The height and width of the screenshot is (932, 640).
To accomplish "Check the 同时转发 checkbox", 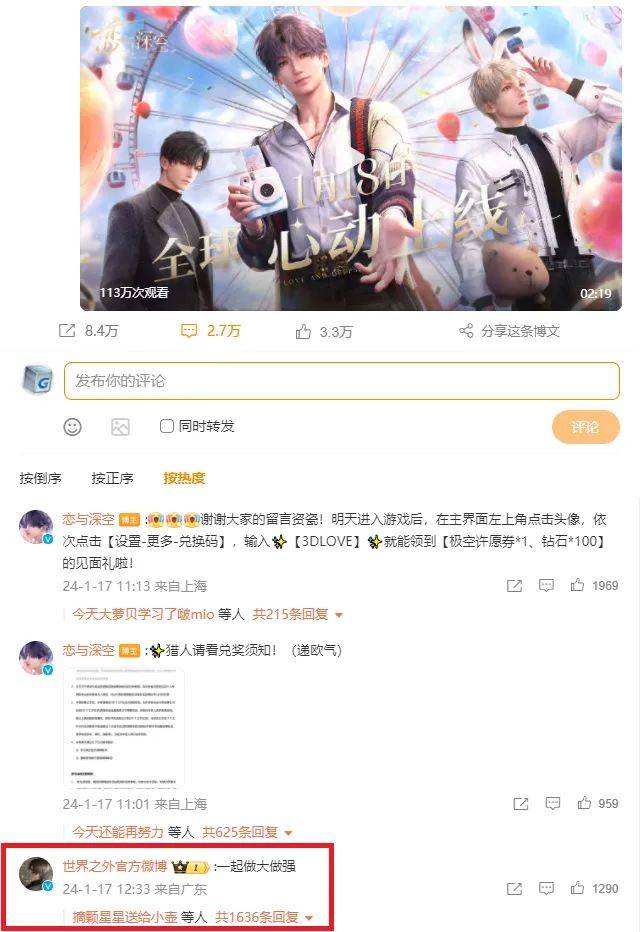I will tap(167, 427).
